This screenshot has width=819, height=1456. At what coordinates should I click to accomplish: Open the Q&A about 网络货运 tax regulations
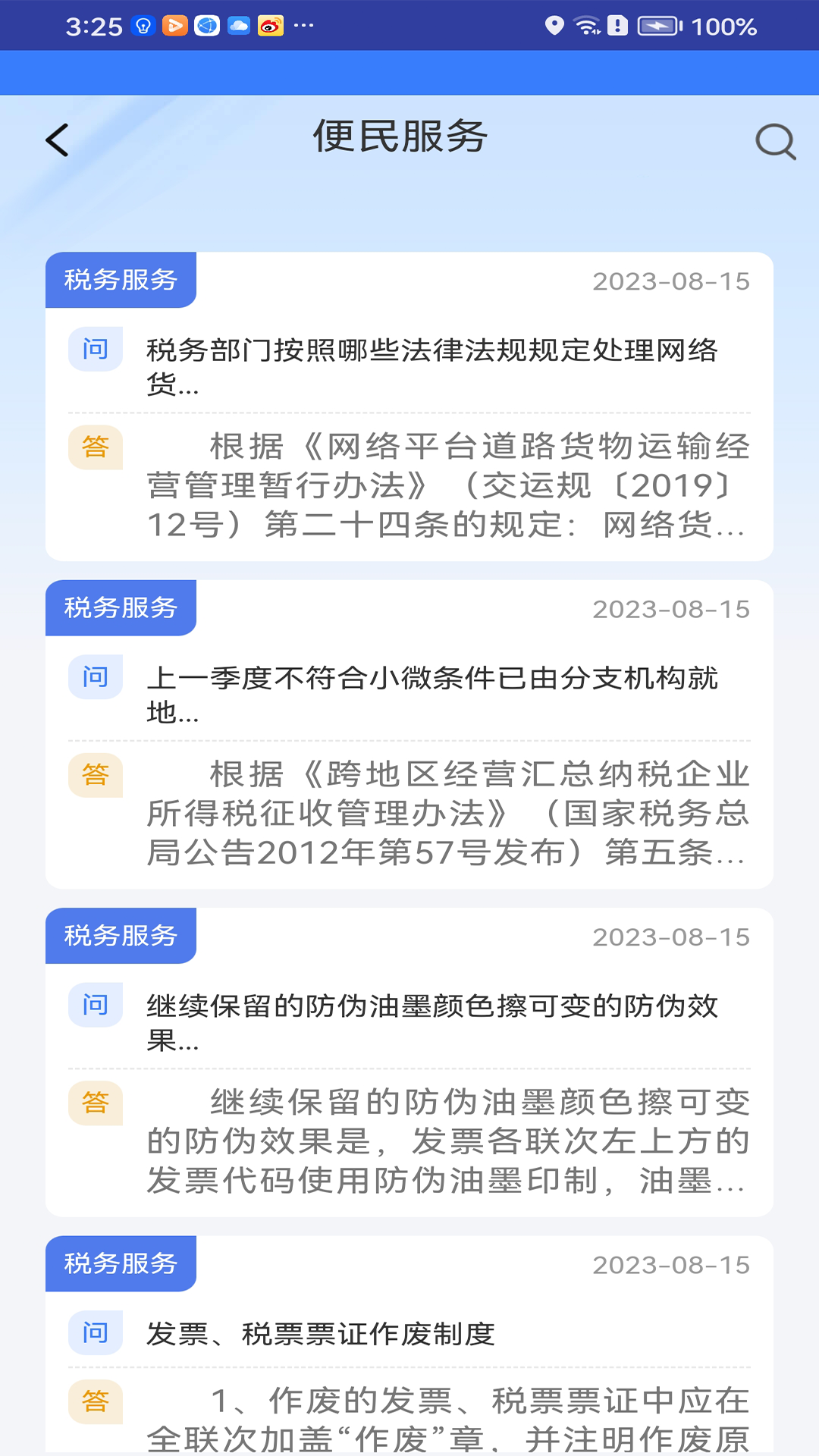431,367
